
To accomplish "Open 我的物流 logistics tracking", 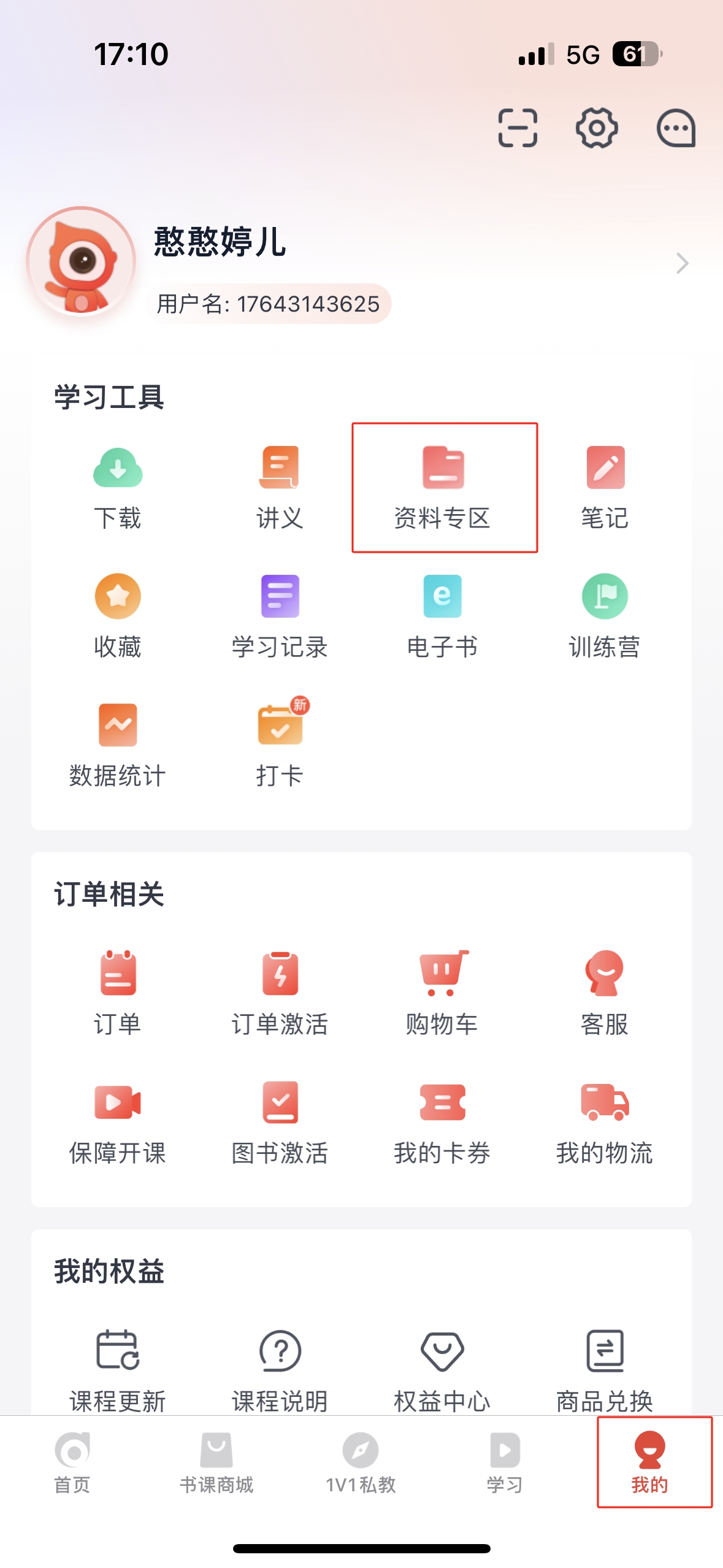I will pos(605,1121).
